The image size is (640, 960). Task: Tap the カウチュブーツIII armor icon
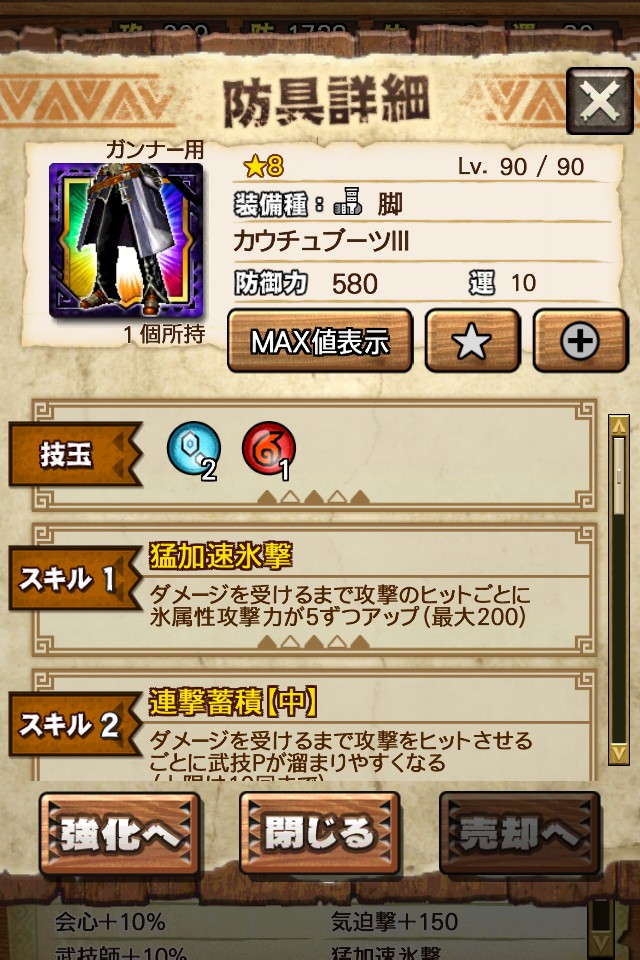(x=126, y=240)
